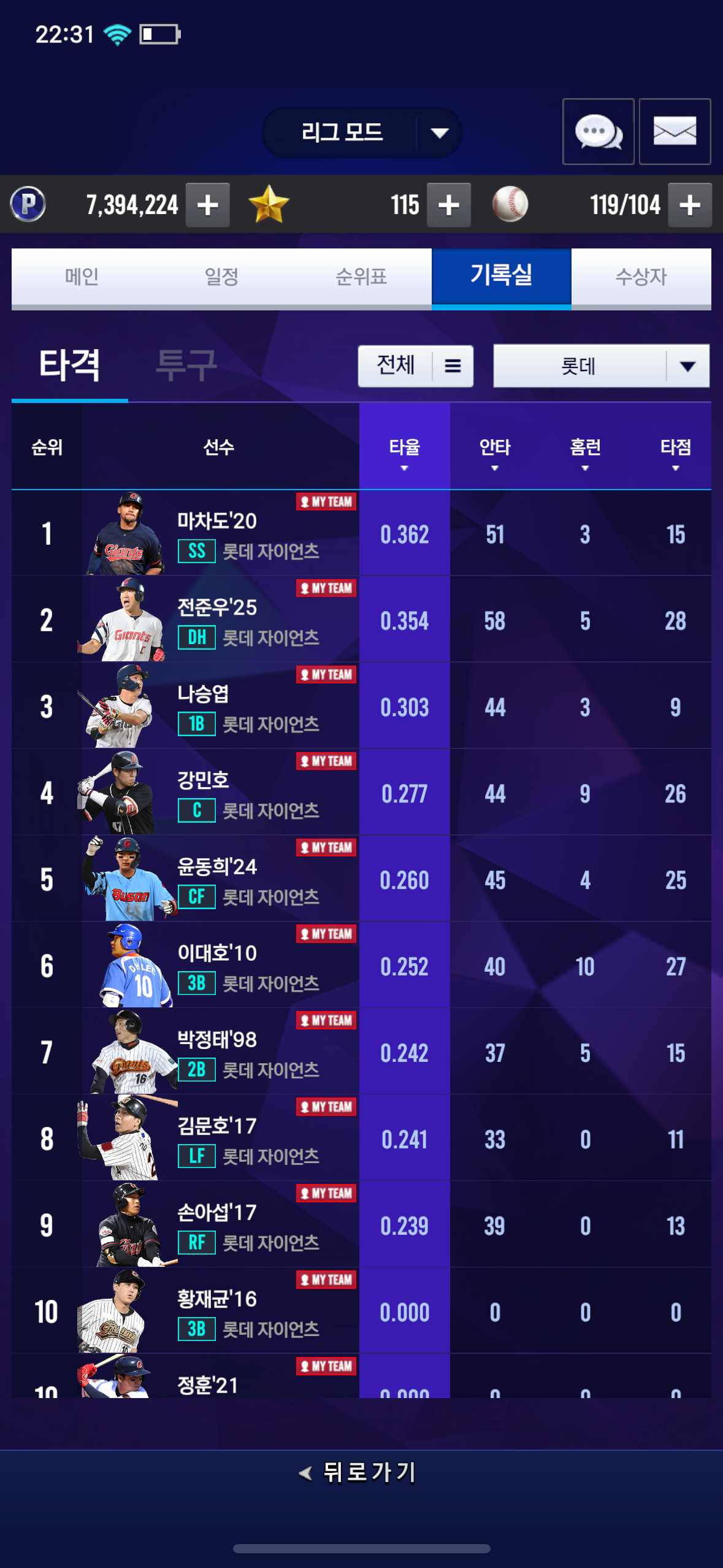Sort records by 타점 column
The height and width of the screenshot is (1568, 723).
coord(675,453)
